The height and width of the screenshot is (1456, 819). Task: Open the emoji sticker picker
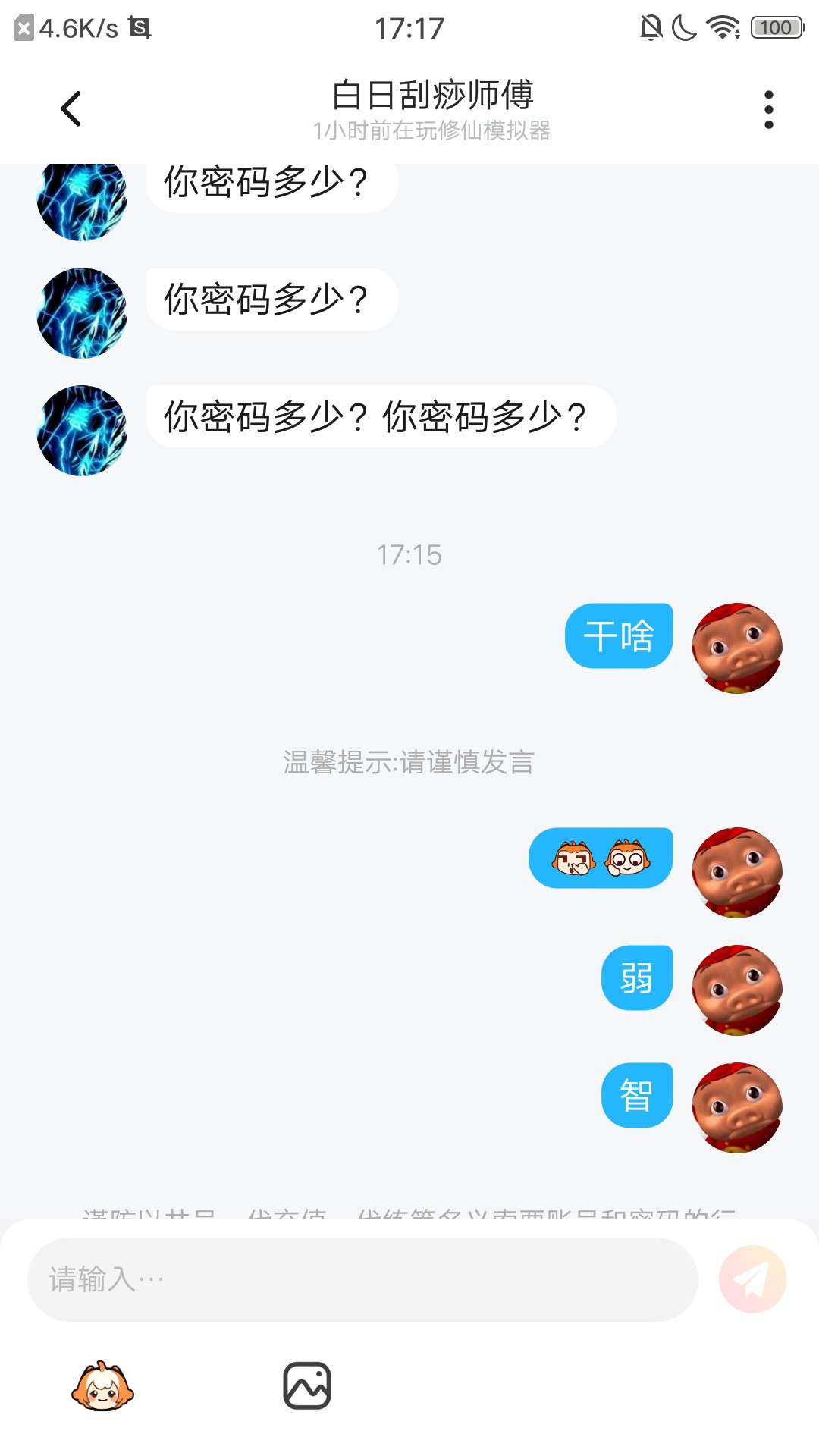pyautogui.click(x=102, y=1385)
